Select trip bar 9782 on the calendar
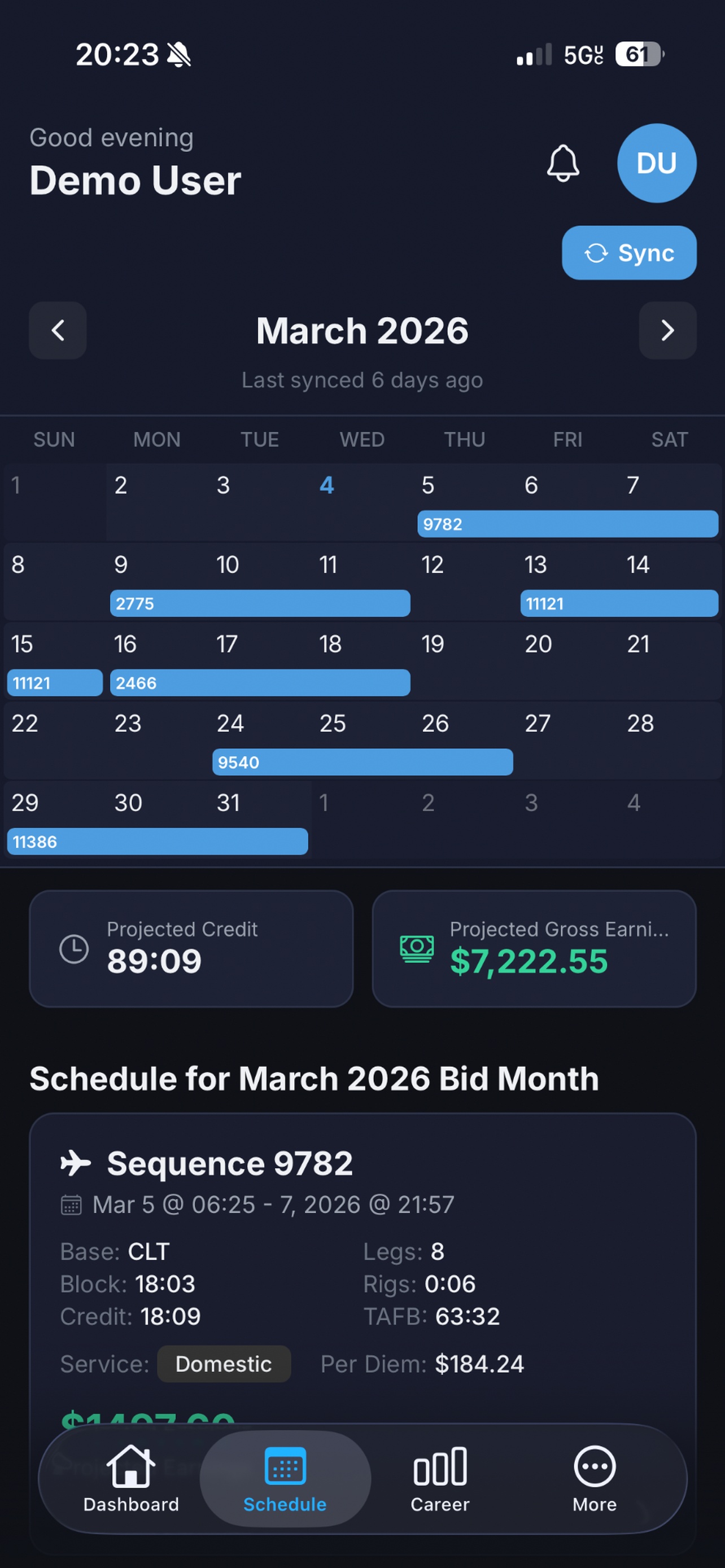The height and width of the screenshot is (1568, 725). (566, 523)
